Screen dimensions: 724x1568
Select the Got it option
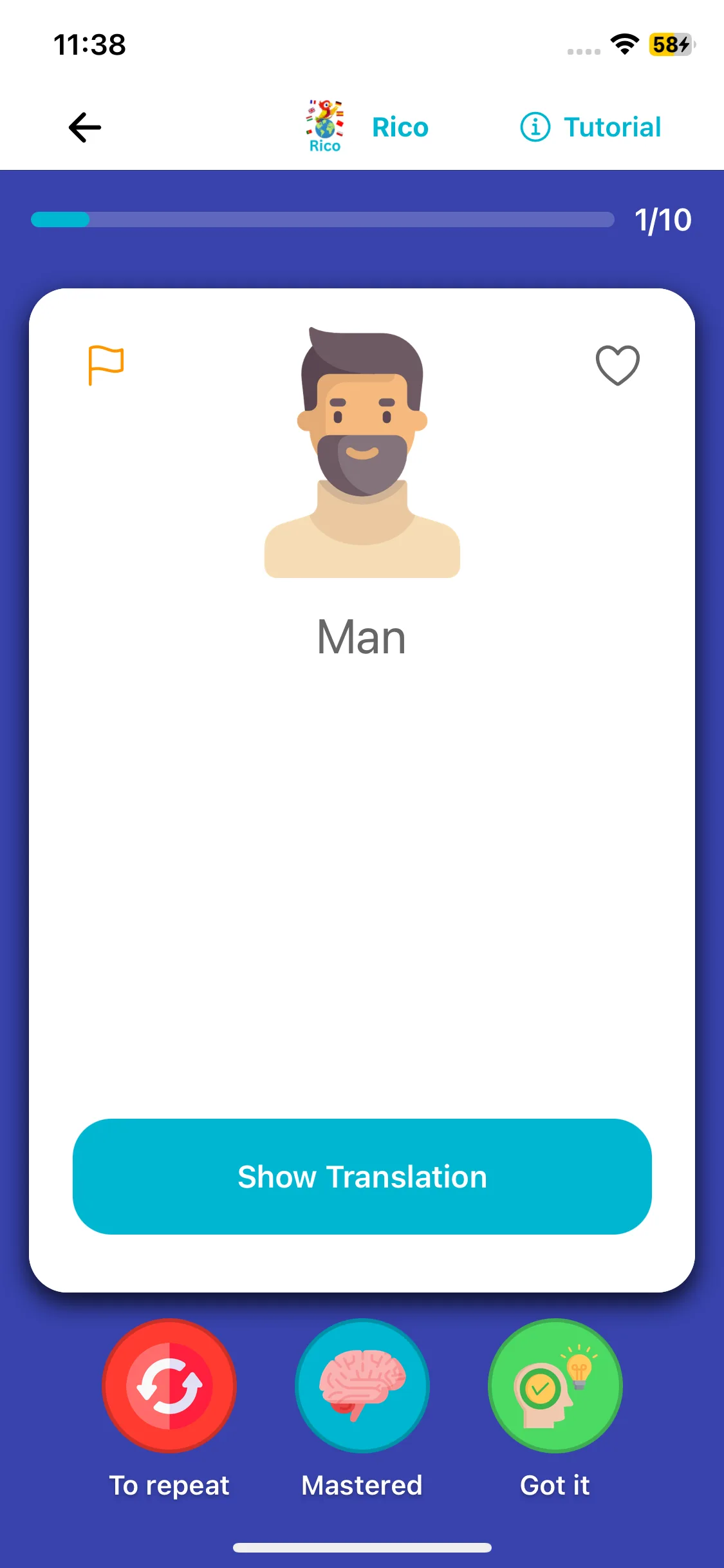(555, 1386)
